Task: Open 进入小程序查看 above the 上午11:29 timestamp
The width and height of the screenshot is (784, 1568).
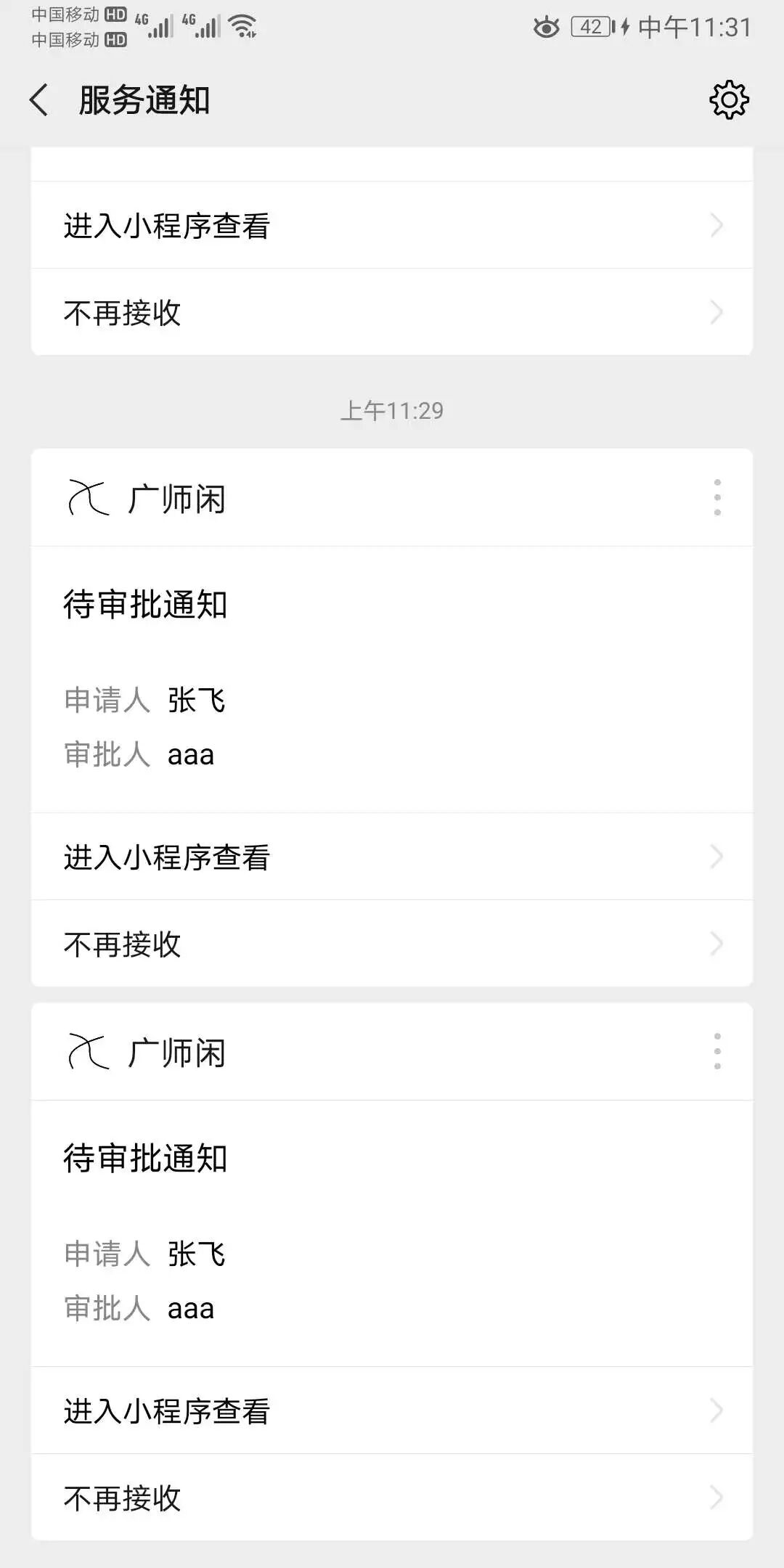Action: point(392,226)
